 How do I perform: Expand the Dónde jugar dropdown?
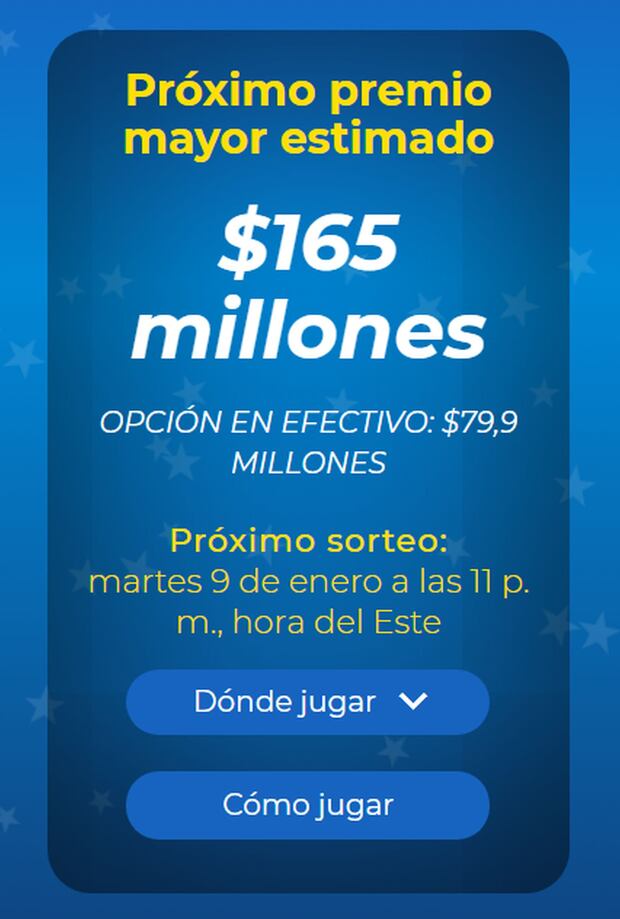coord(308,702)
